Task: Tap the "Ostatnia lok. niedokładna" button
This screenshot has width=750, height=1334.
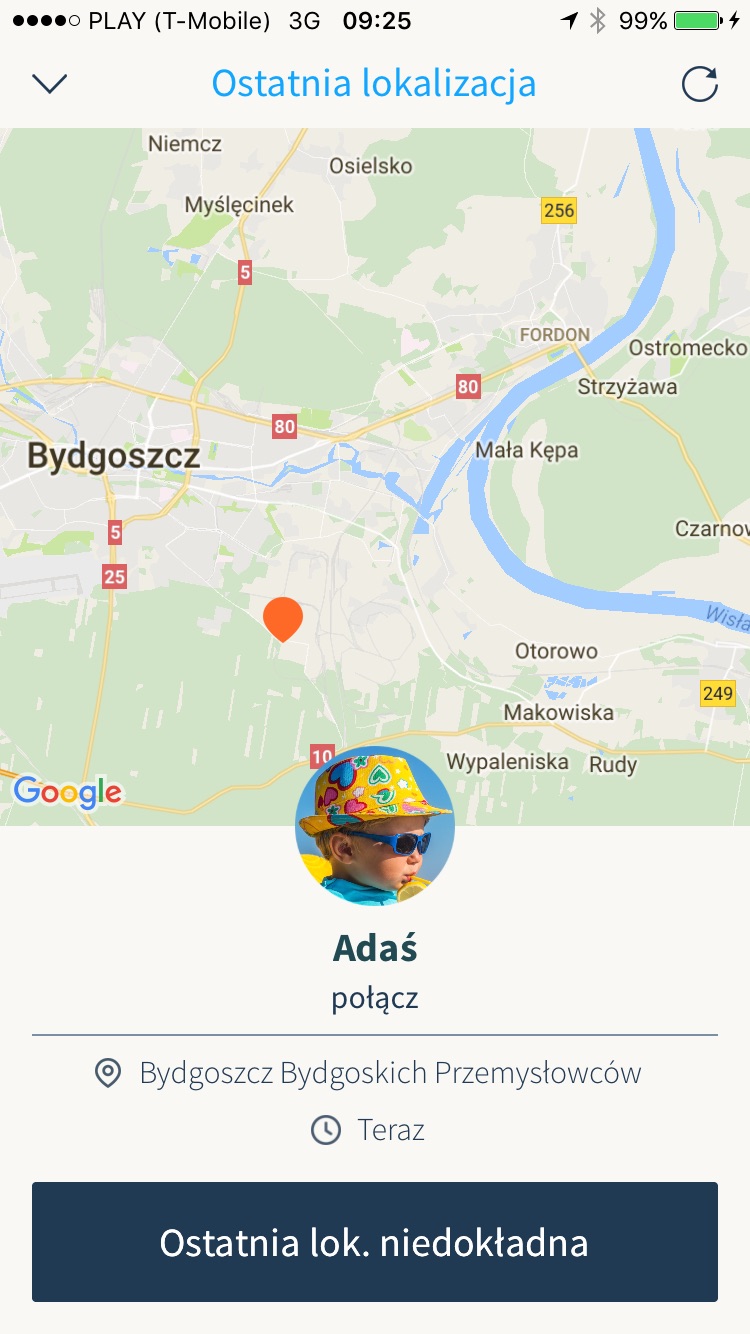Action: [375, 1242]
